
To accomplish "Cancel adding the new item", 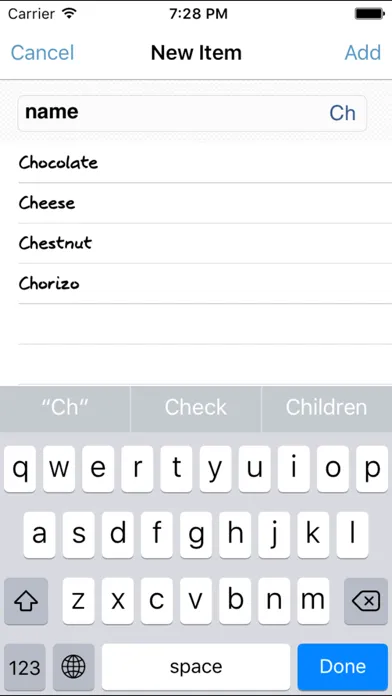I will coord(42,53).
